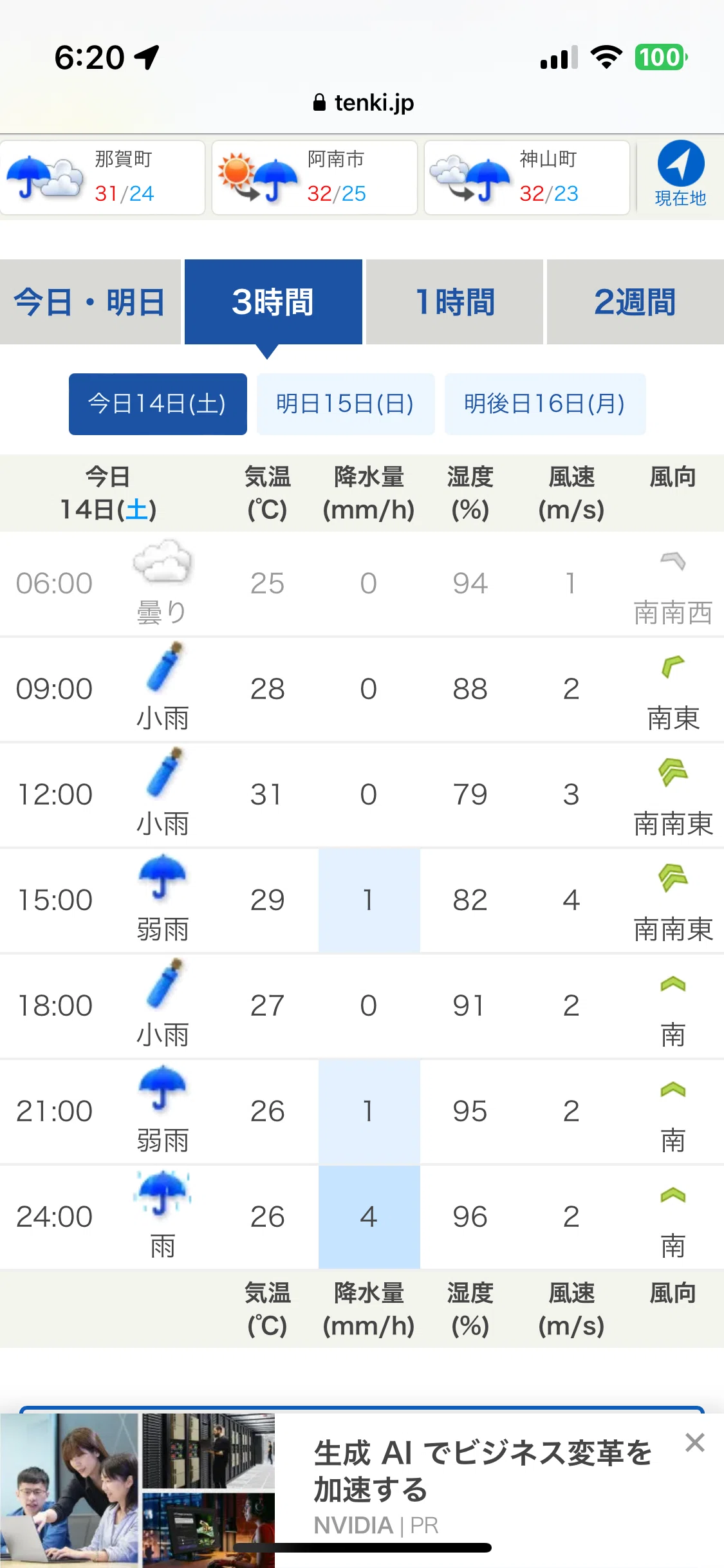Select 今日14日(土) date button
This screenshot has height=1568, width=724.
click(158, 404)
